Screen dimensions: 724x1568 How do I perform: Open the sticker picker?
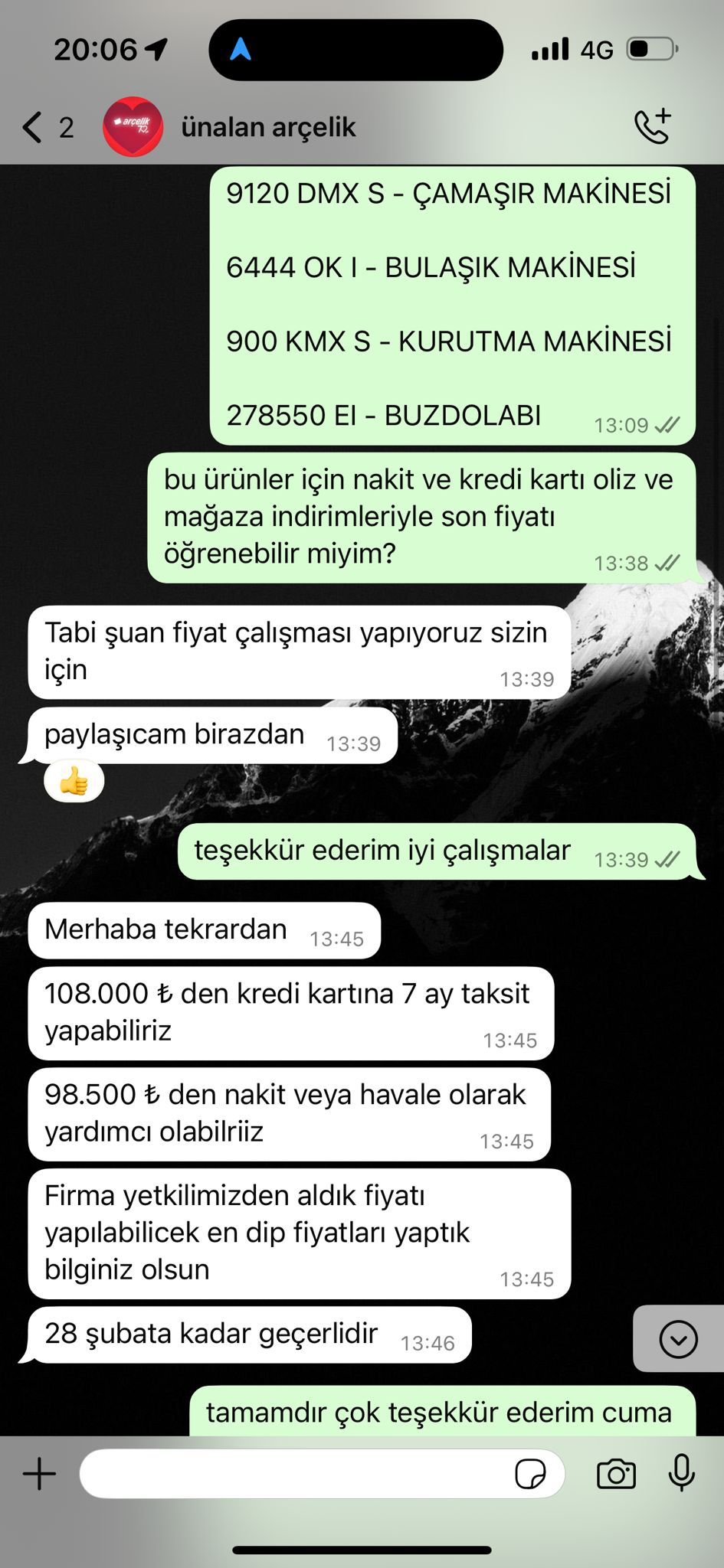click(530, 1473)
